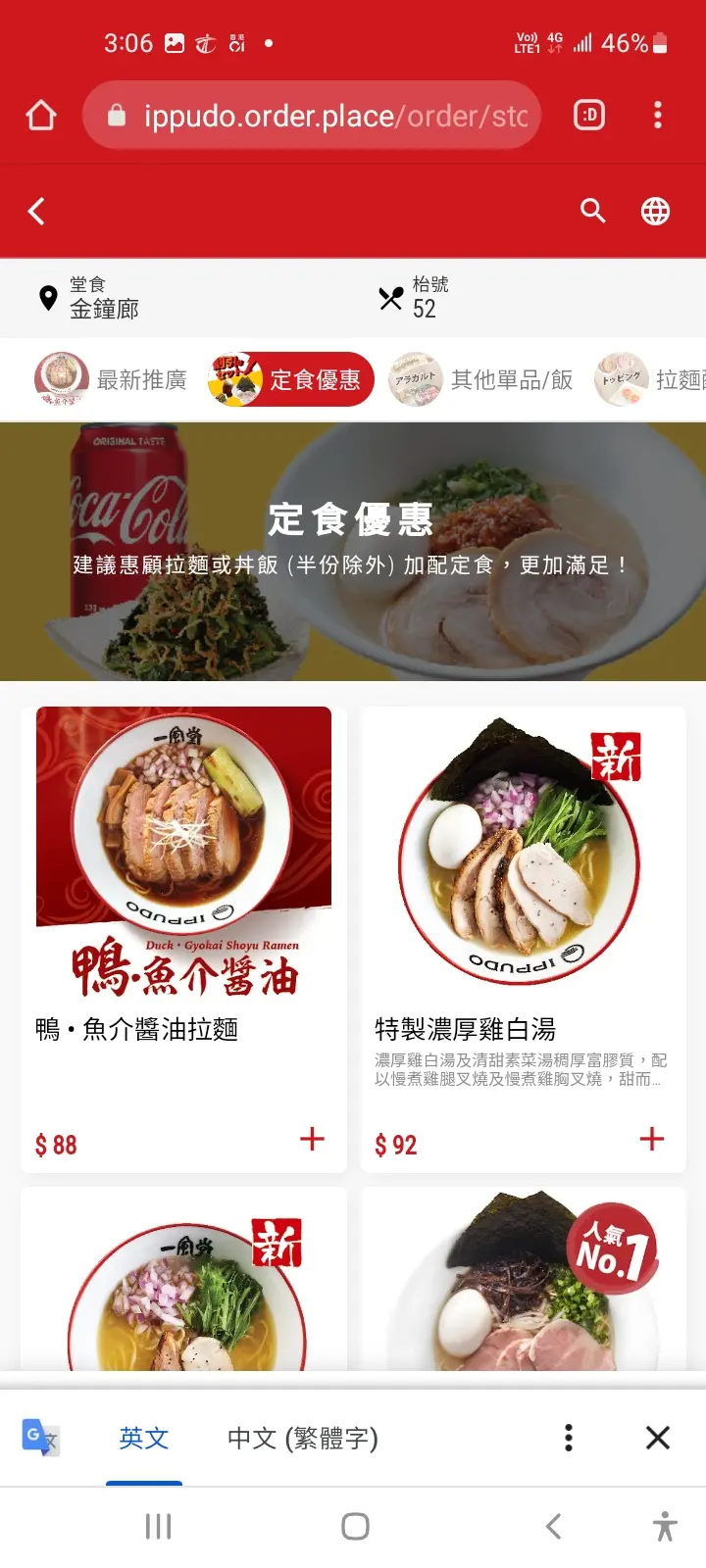
Task: Switch to 其他單品/飯 category
Action: point(481,379)
